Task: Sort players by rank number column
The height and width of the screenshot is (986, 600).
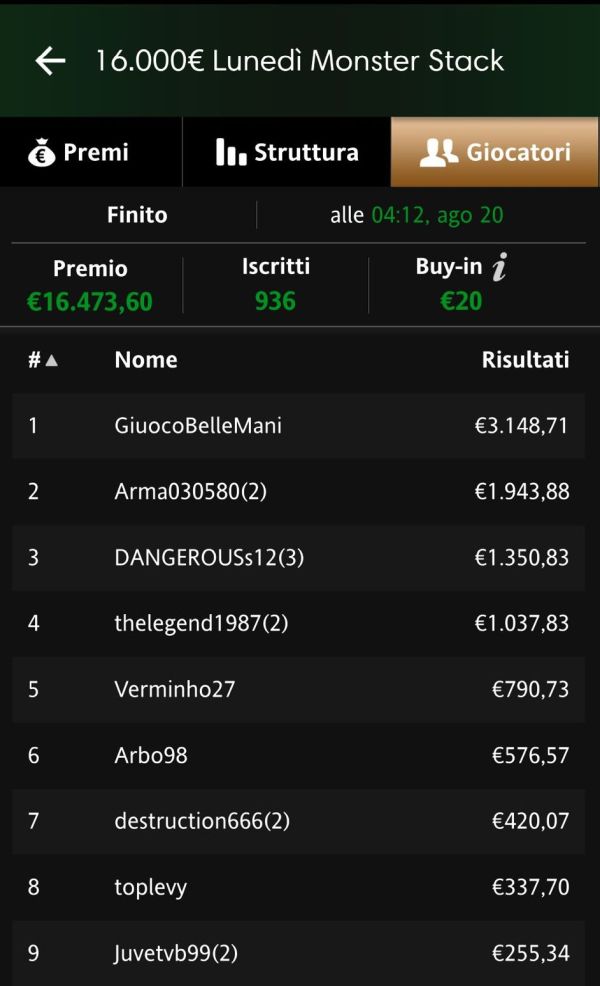Action: point(43,360)
